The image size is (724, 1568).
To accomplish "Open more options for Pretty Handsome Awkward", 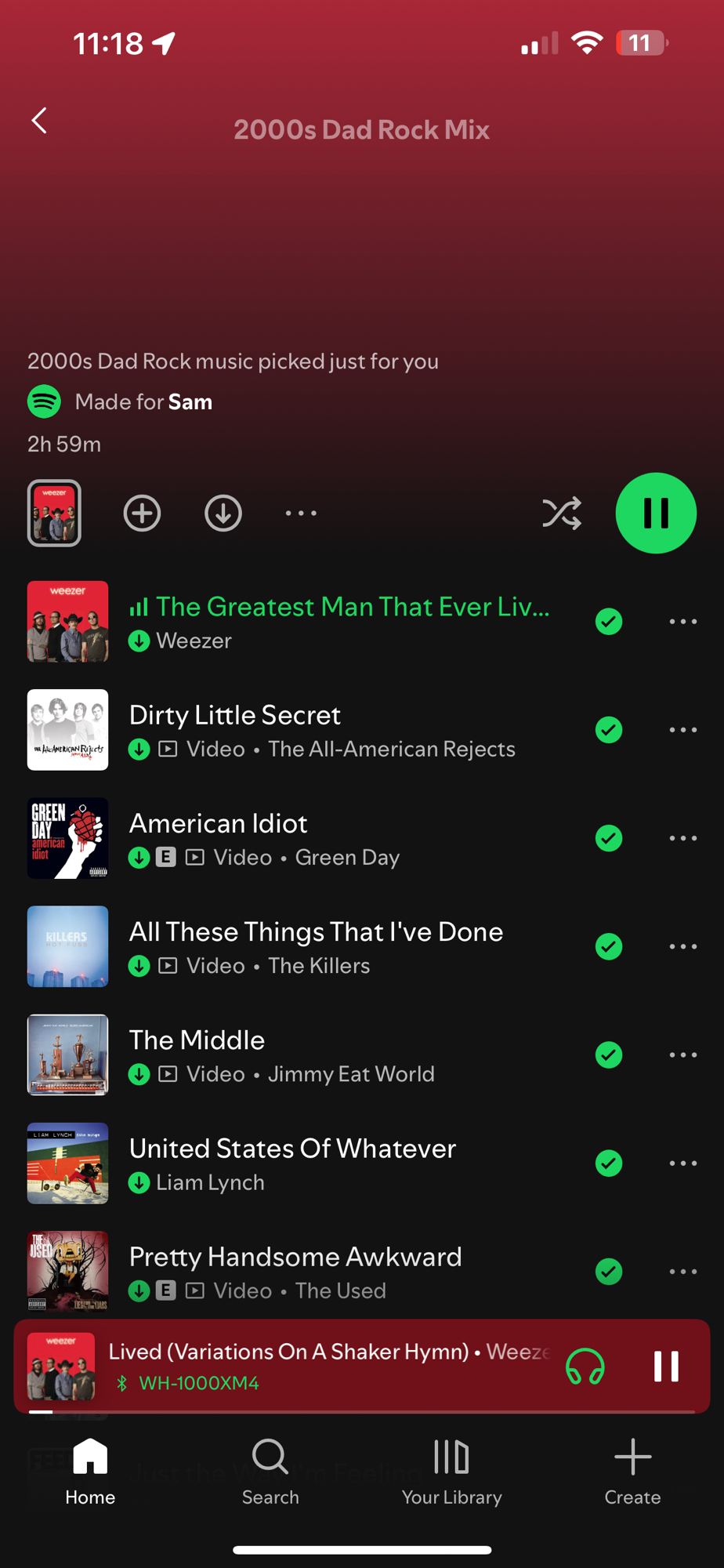I will (682, 1272).
